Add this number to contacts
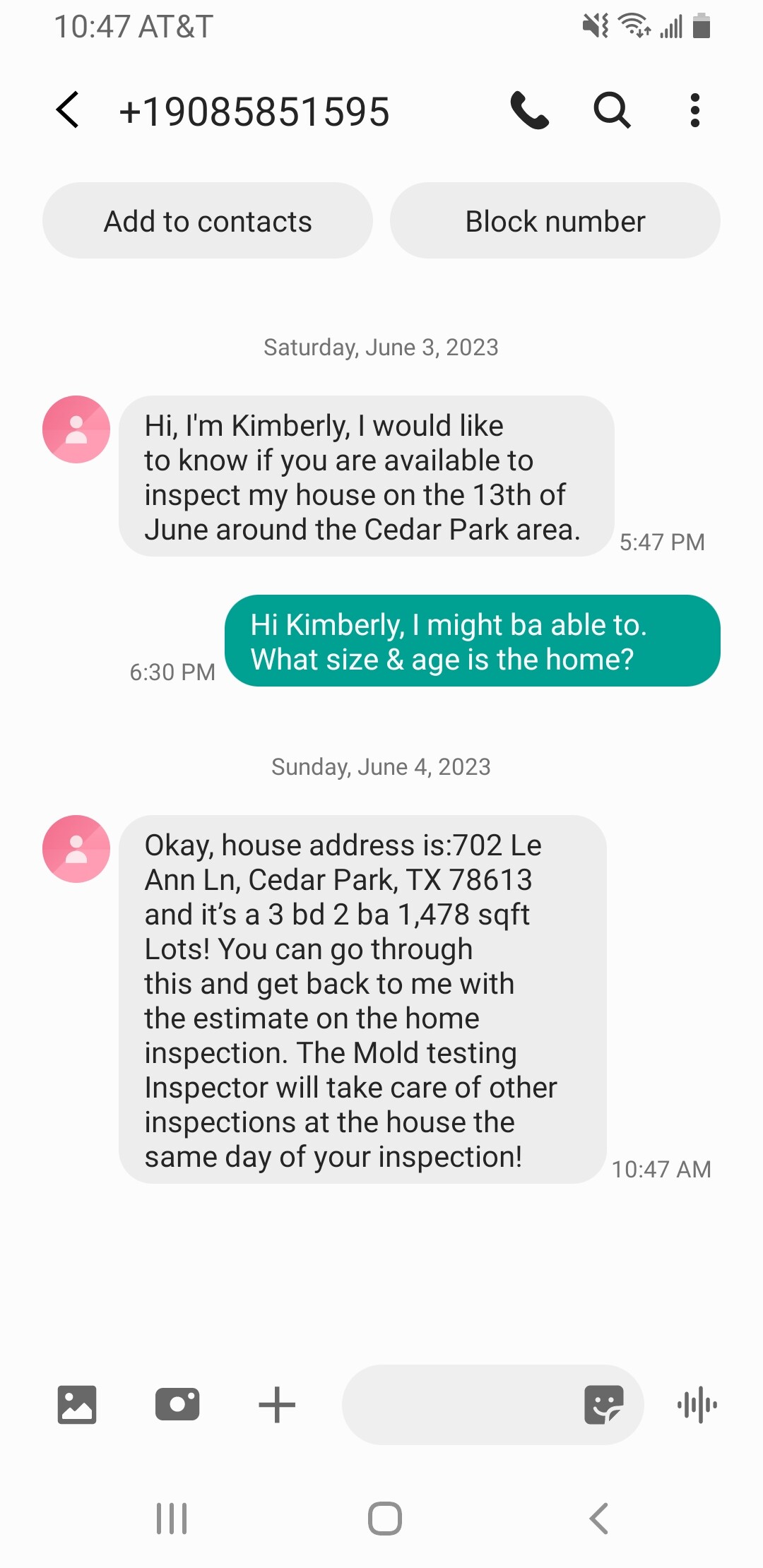 (208, 221)
